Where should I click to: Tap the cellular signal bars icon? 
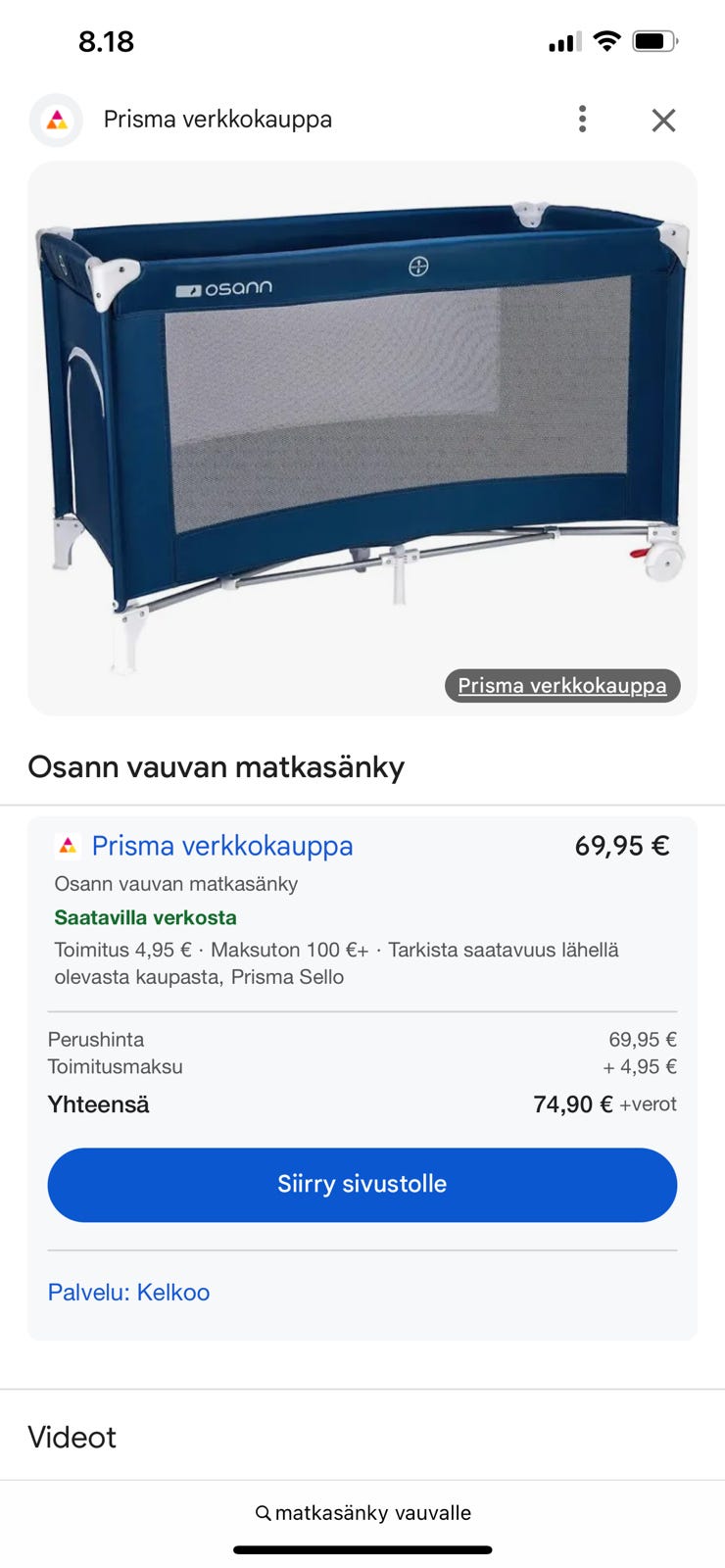point(563,41)
